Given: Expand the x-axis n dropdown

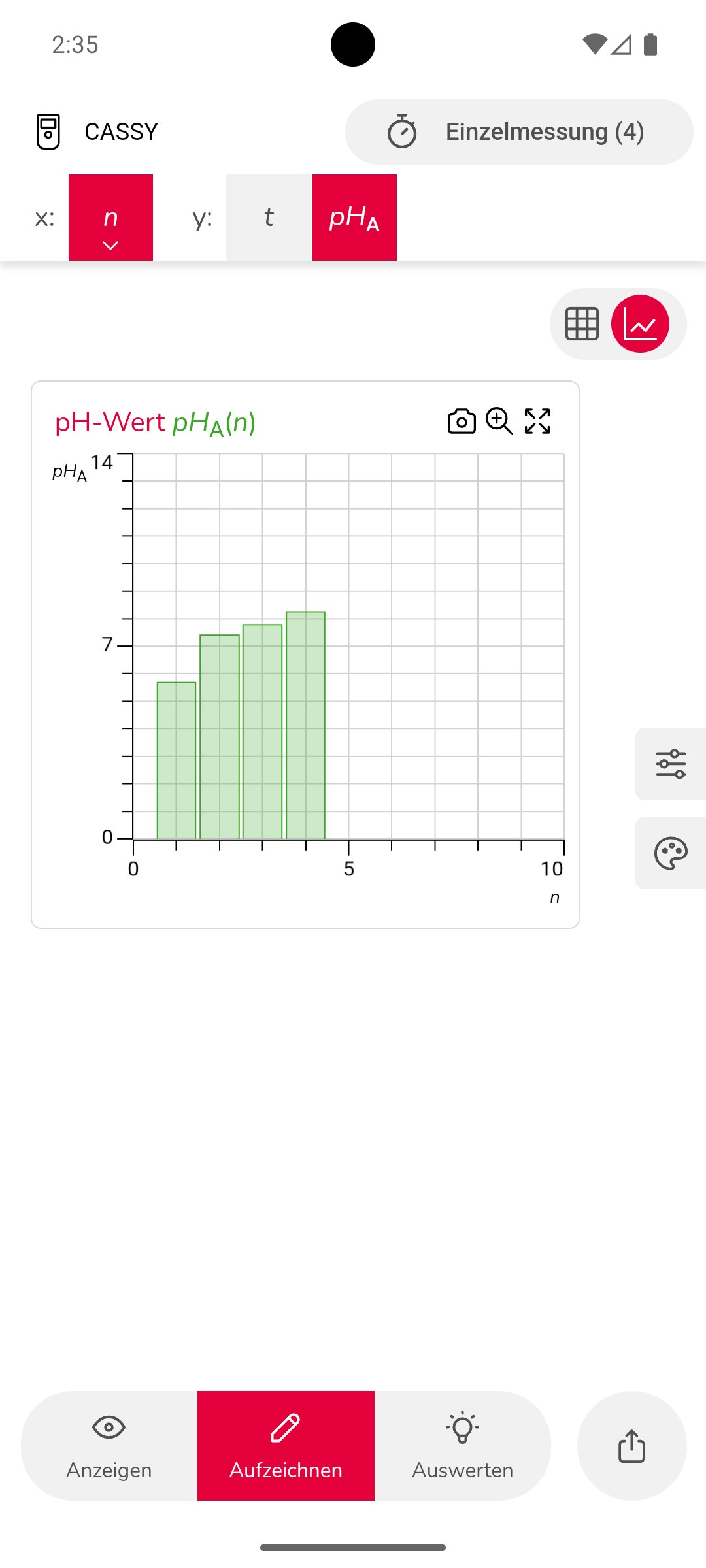Looking at the screenshot, I should point(110,218).
